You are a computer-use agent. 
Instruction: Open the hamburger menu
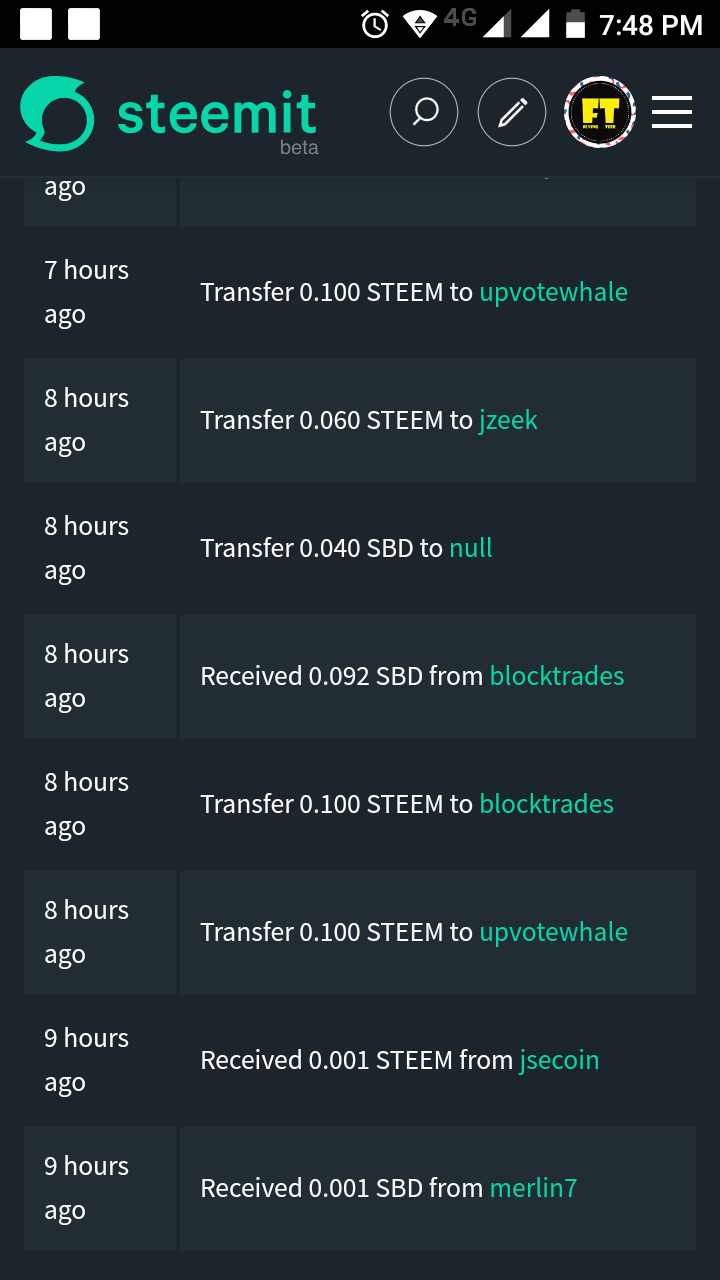(x=672, y=112)
